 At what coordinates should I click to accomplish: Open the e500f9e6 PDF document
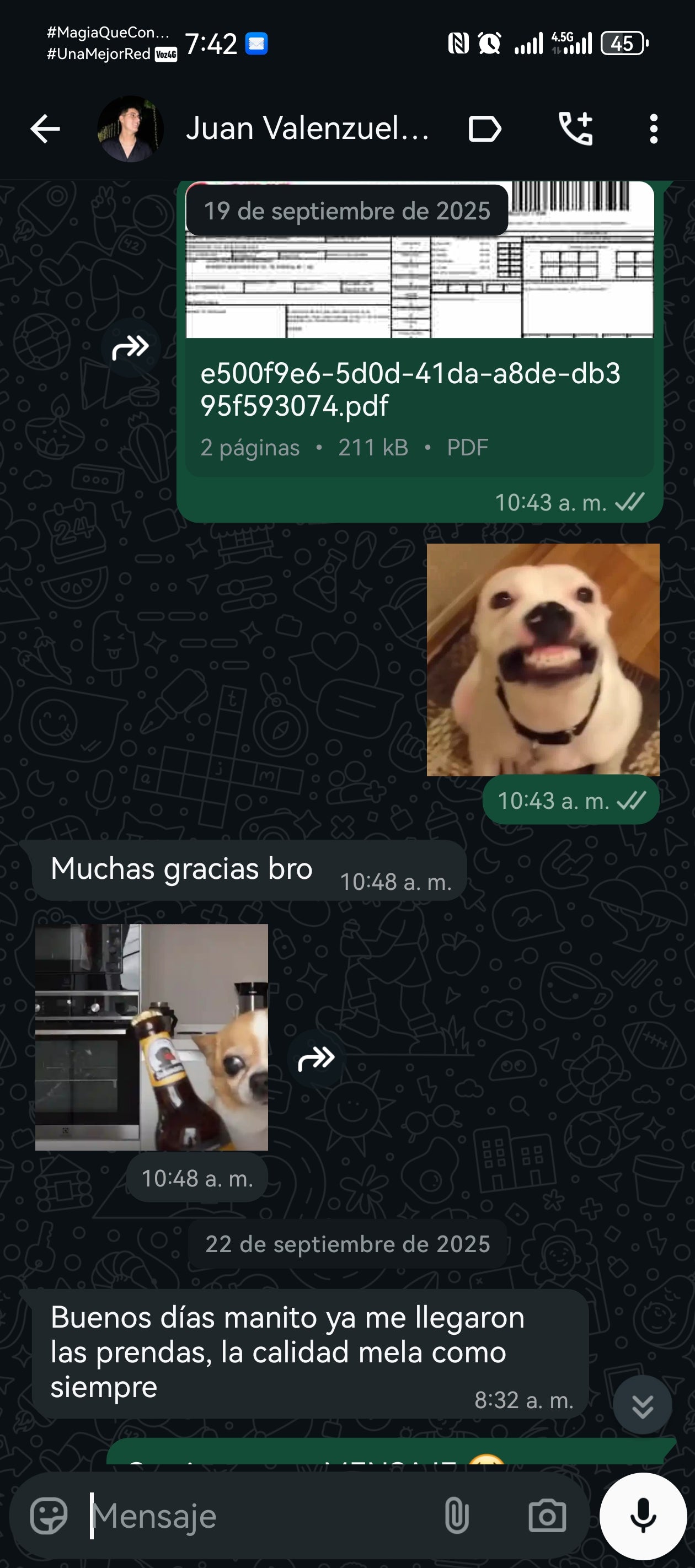[419, 390]
